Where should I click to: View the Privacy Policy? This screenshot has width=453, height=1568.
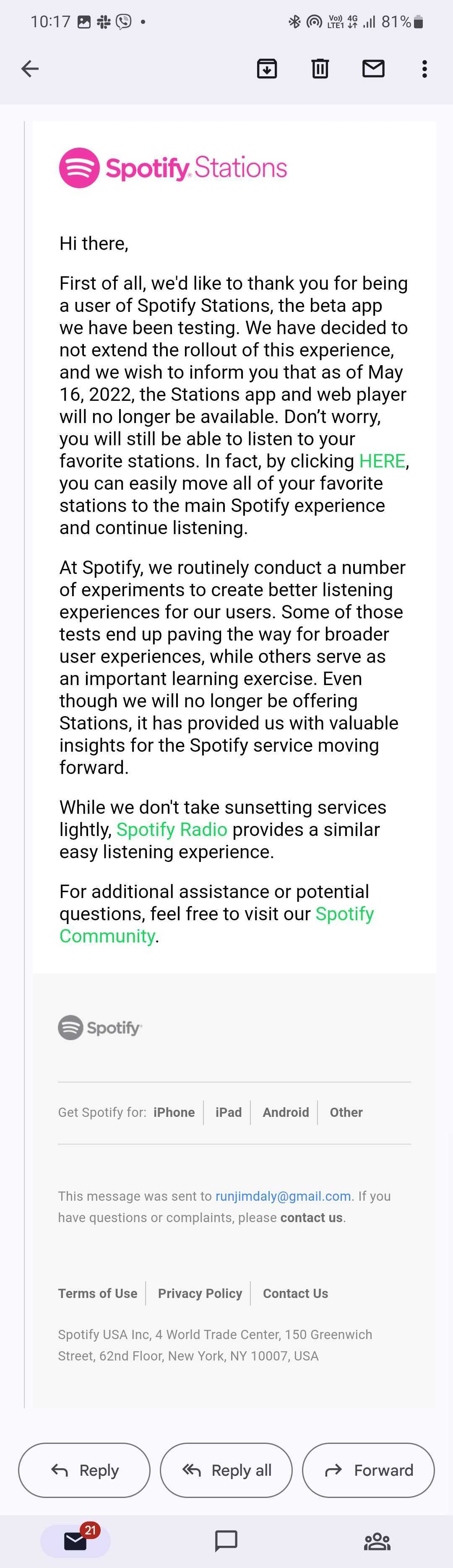[x=200, y=1293]
